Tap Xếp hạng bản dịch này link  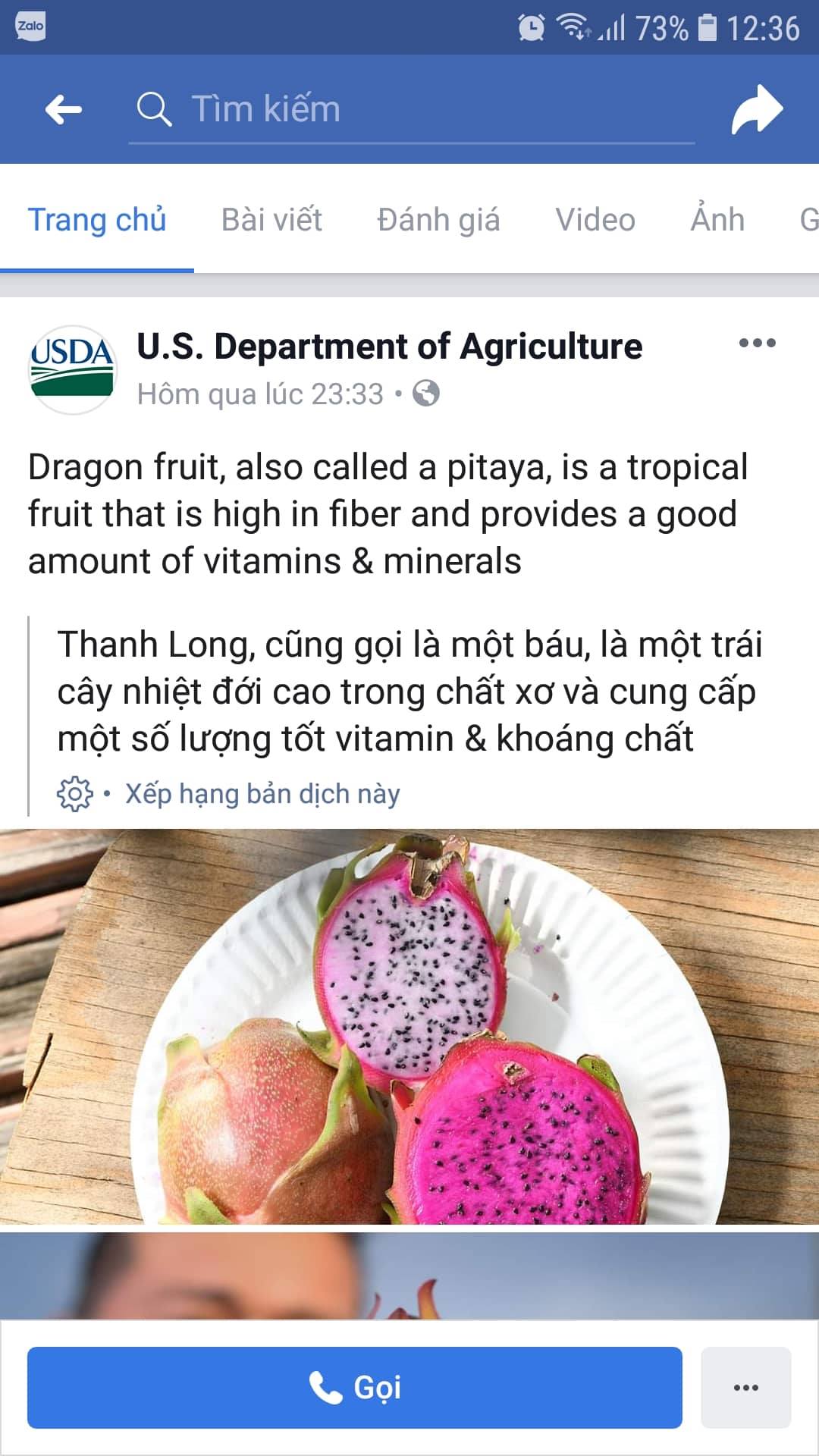pyautogui.click(x=262, y=794)
